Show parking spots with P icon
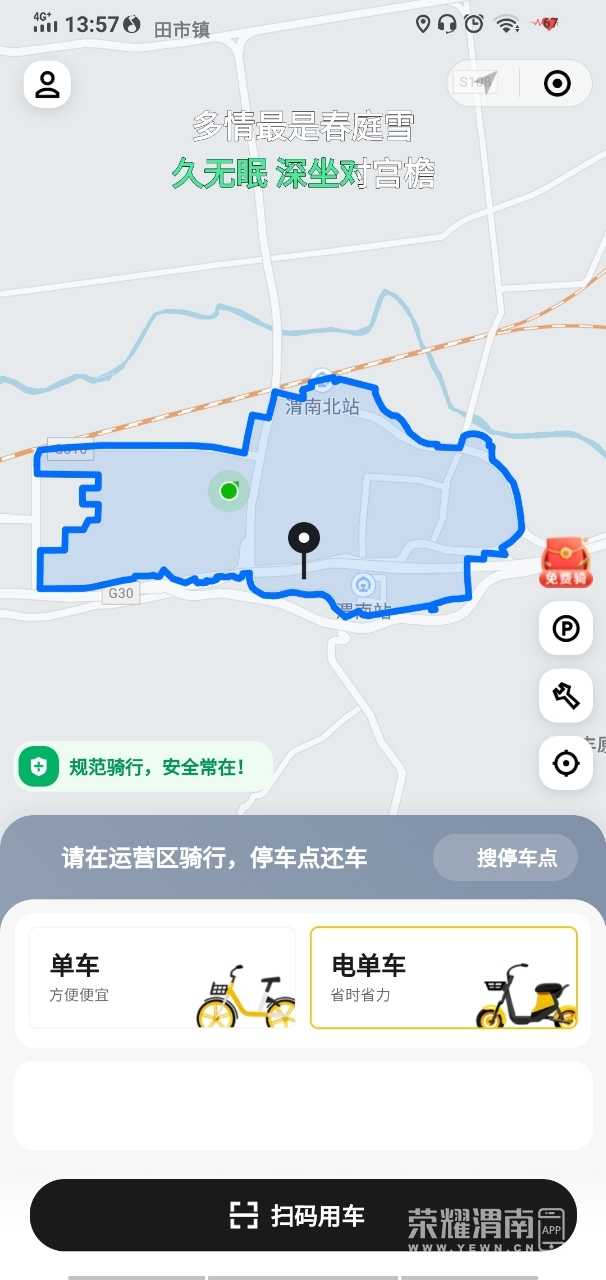Viewport: 606px width, 1280px height. click(x=566, y=629)
